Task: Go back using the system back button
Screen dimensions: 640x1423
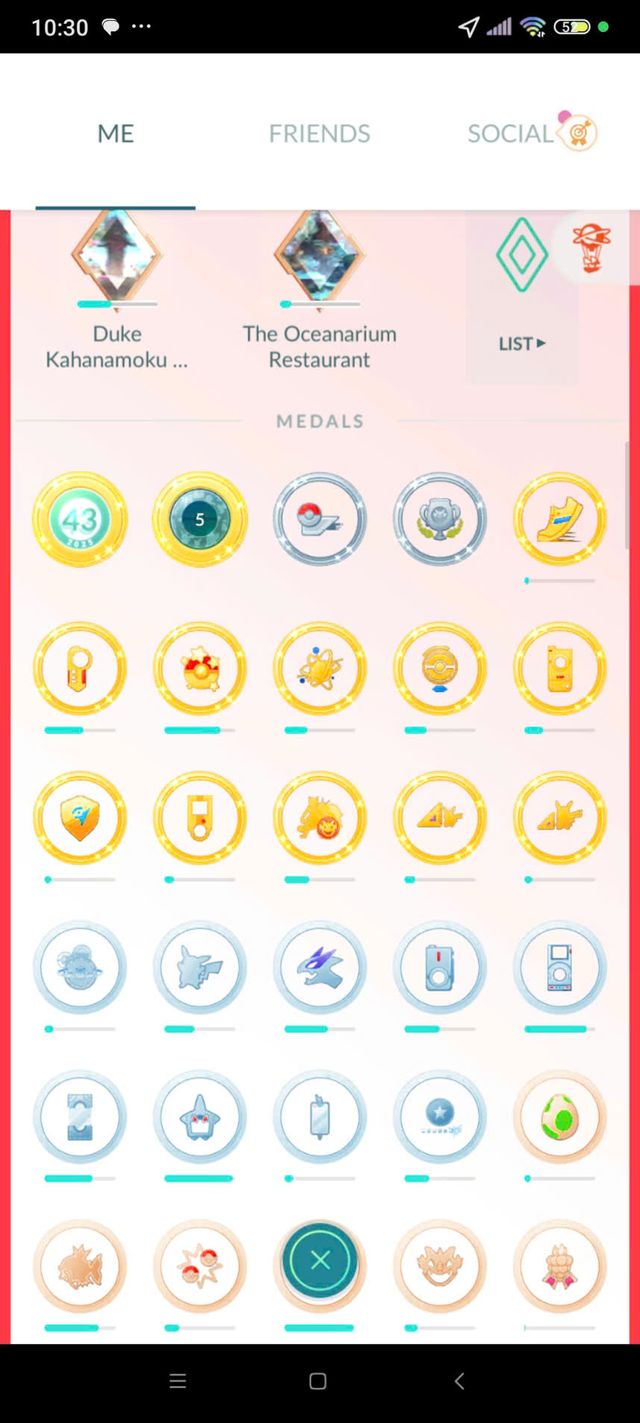Action: coord(459,1381)
